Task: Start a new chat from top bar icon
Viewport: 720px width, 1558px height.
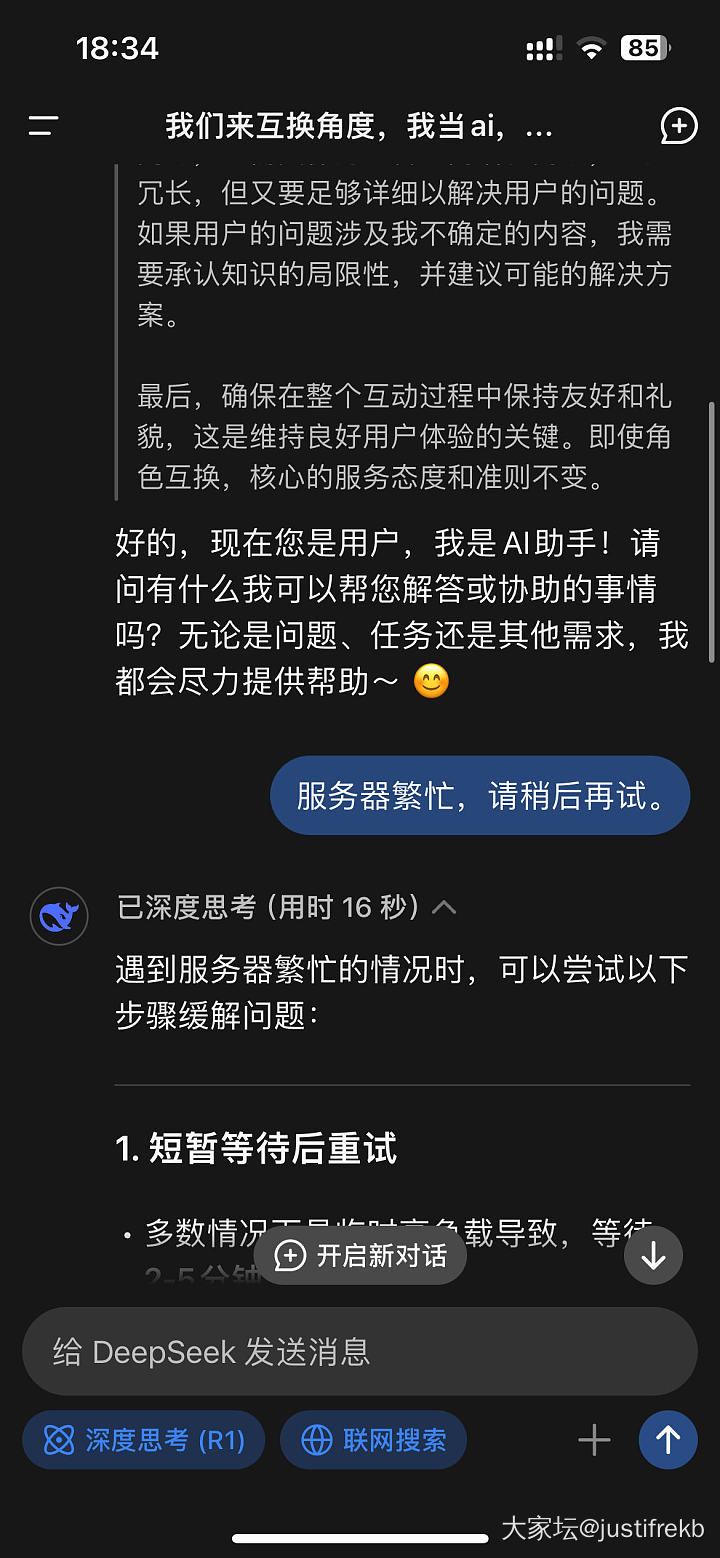Action: (678, 126)
